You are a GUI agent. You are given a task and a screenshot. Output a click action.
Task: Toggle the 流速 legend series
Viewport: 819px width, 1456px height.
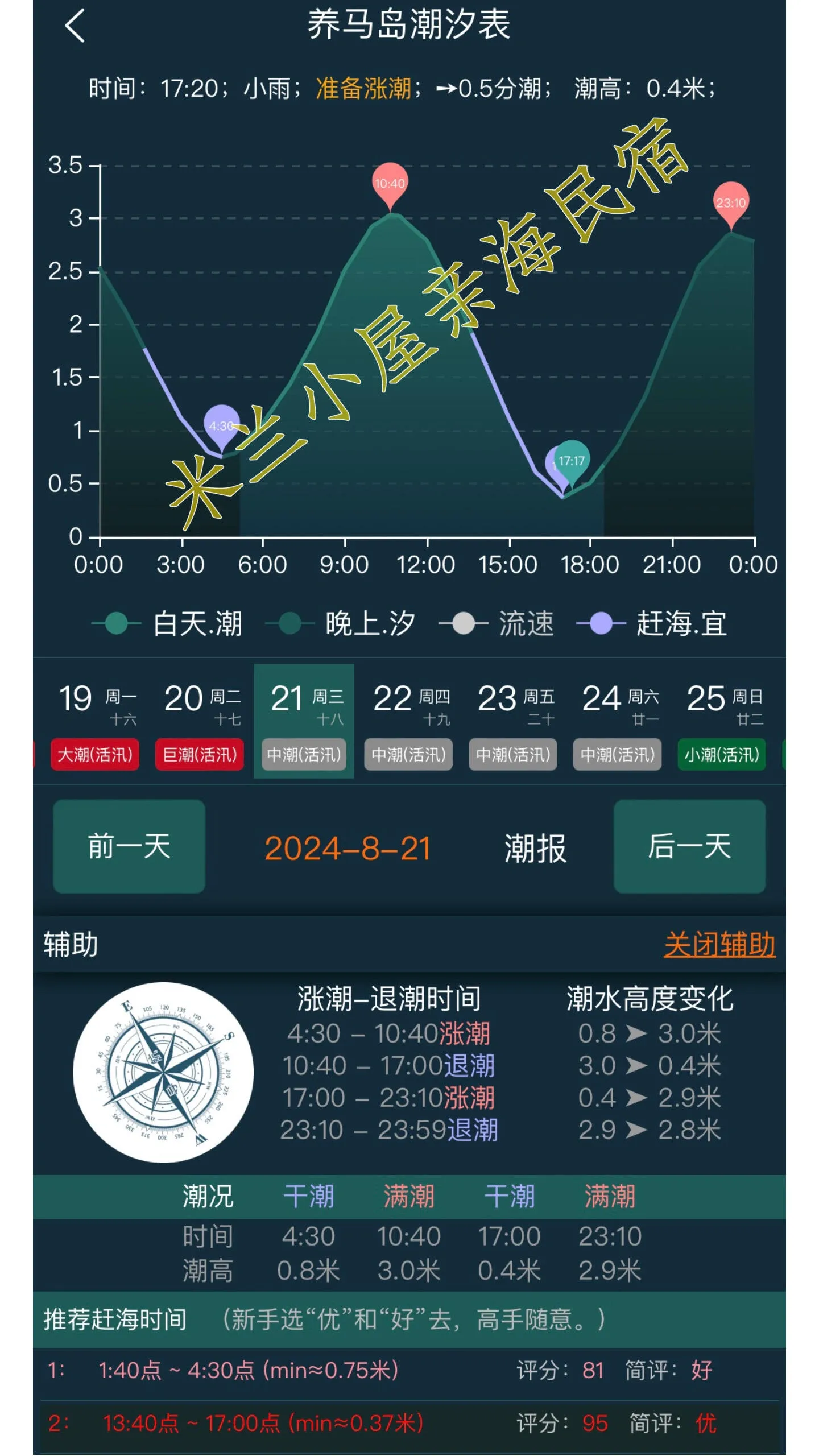[x=497, y=623]
